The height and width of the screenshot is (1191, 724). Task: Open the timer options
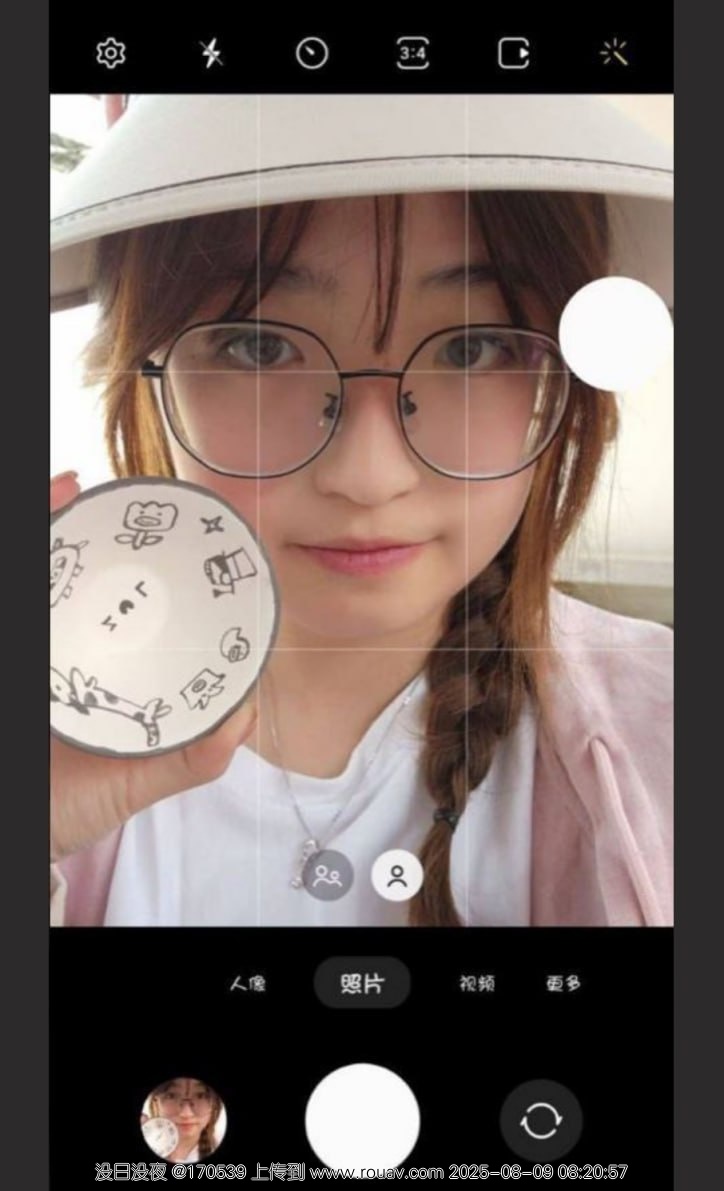[x=312, y=53]
